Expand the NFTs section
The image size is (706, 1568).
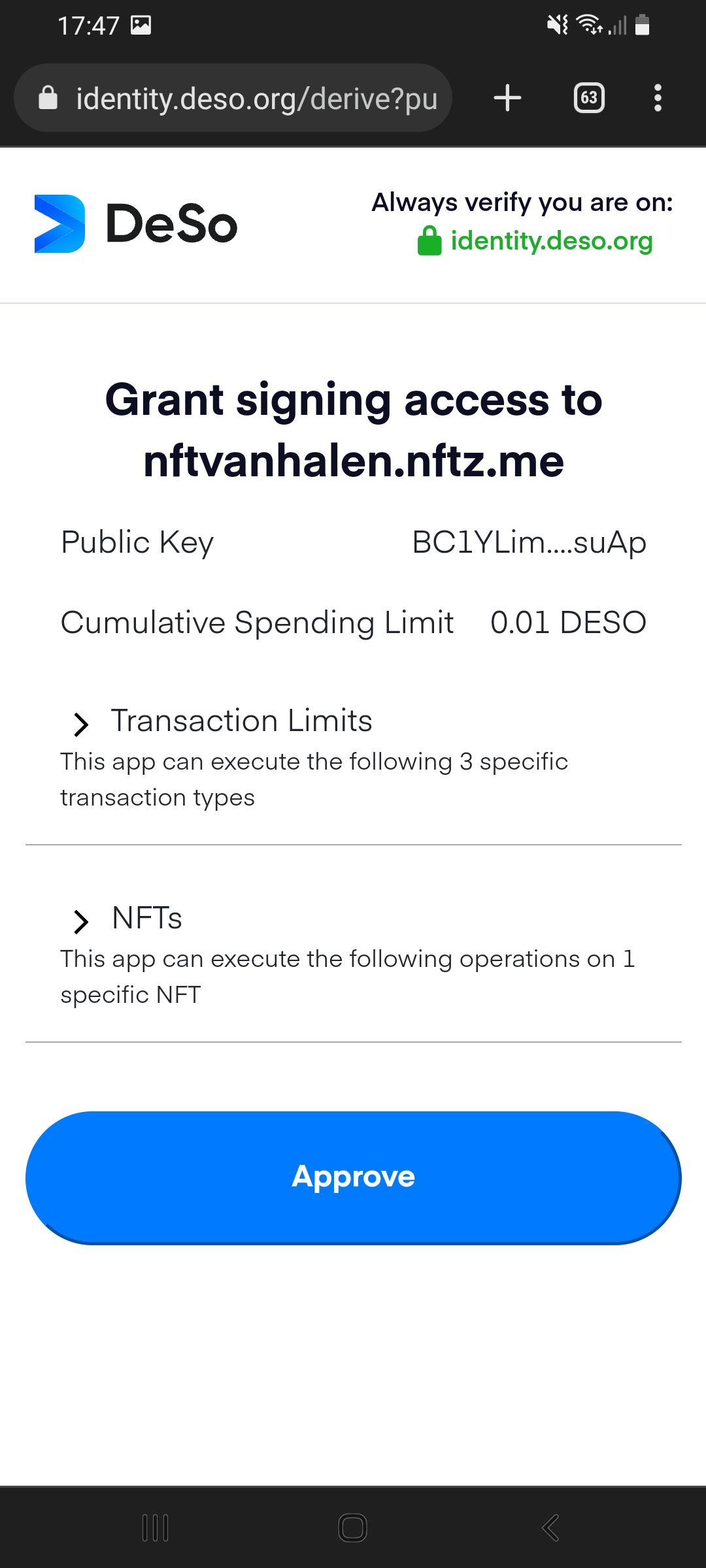[x=81, y=921]
